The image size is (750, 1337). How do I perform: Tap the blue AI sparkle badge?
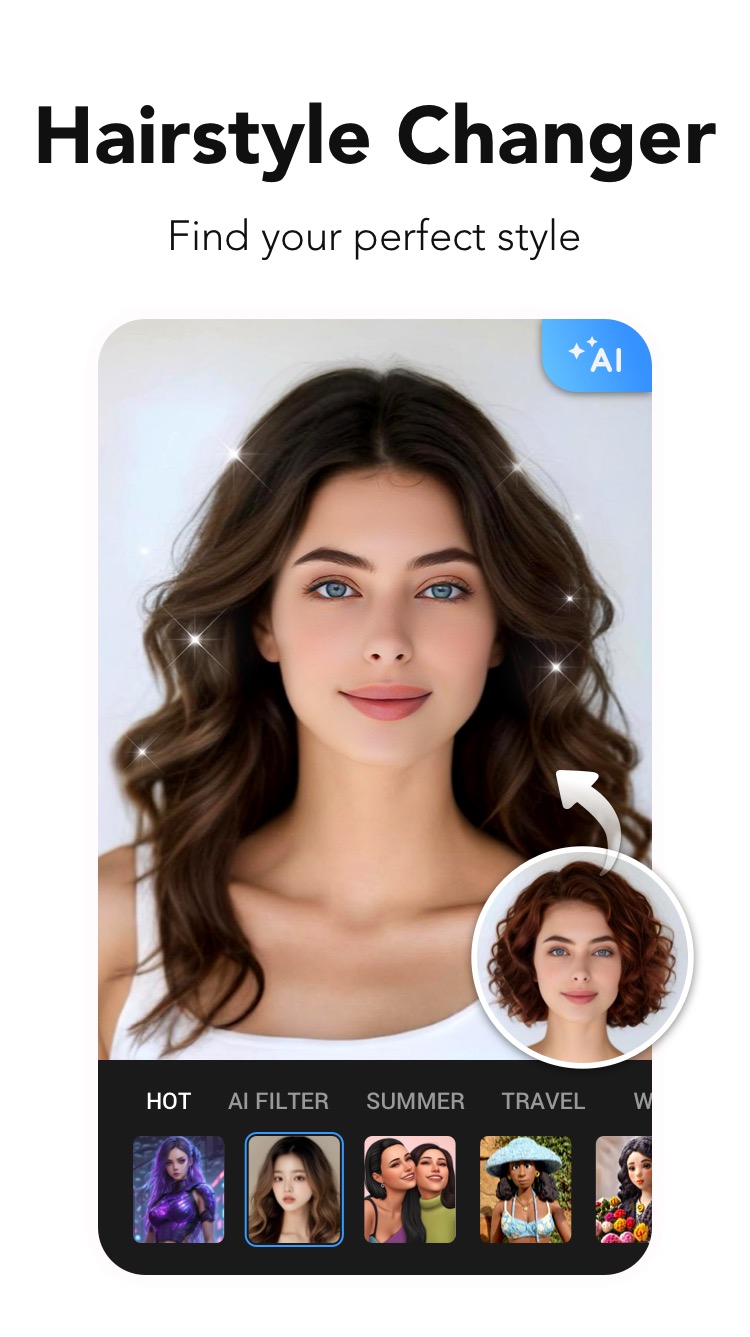click(600, 356)
